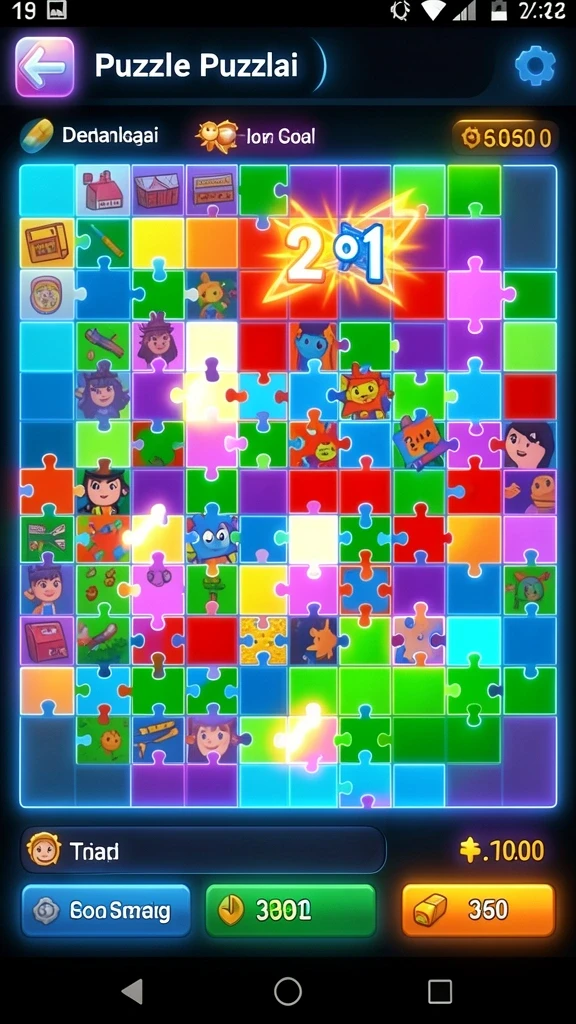Open the settings gear
576x1024 pixels.
pos(536,65)
